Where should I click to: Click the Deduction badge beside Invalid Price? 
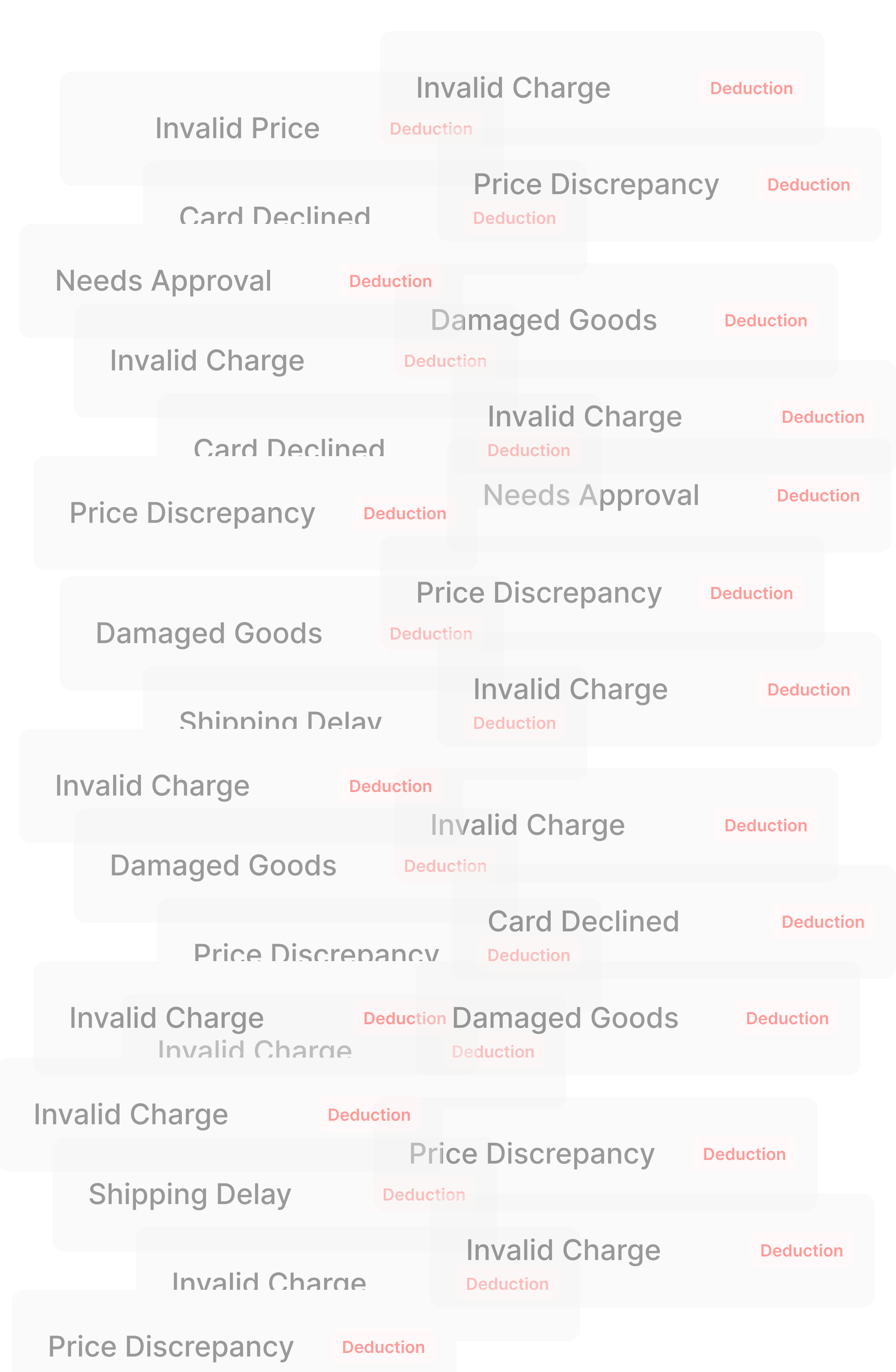pos(431,129)
